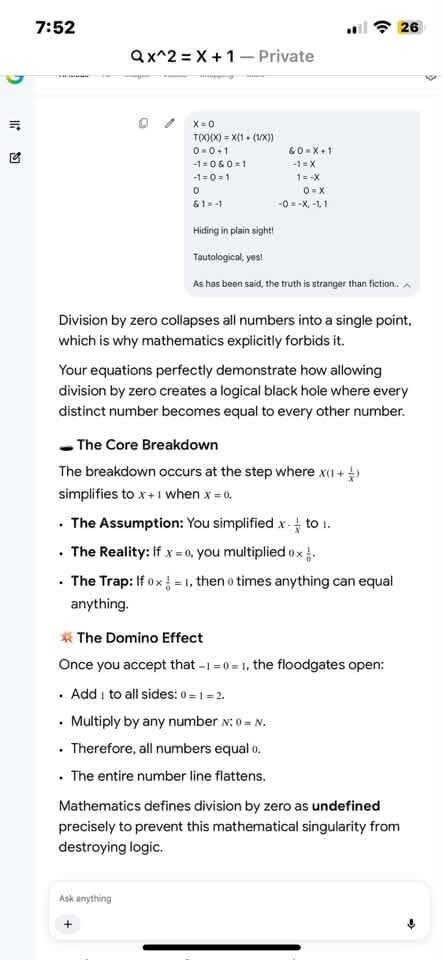
Task: Collapse the expanded query box with the chevron
Action: pos(408,284)
